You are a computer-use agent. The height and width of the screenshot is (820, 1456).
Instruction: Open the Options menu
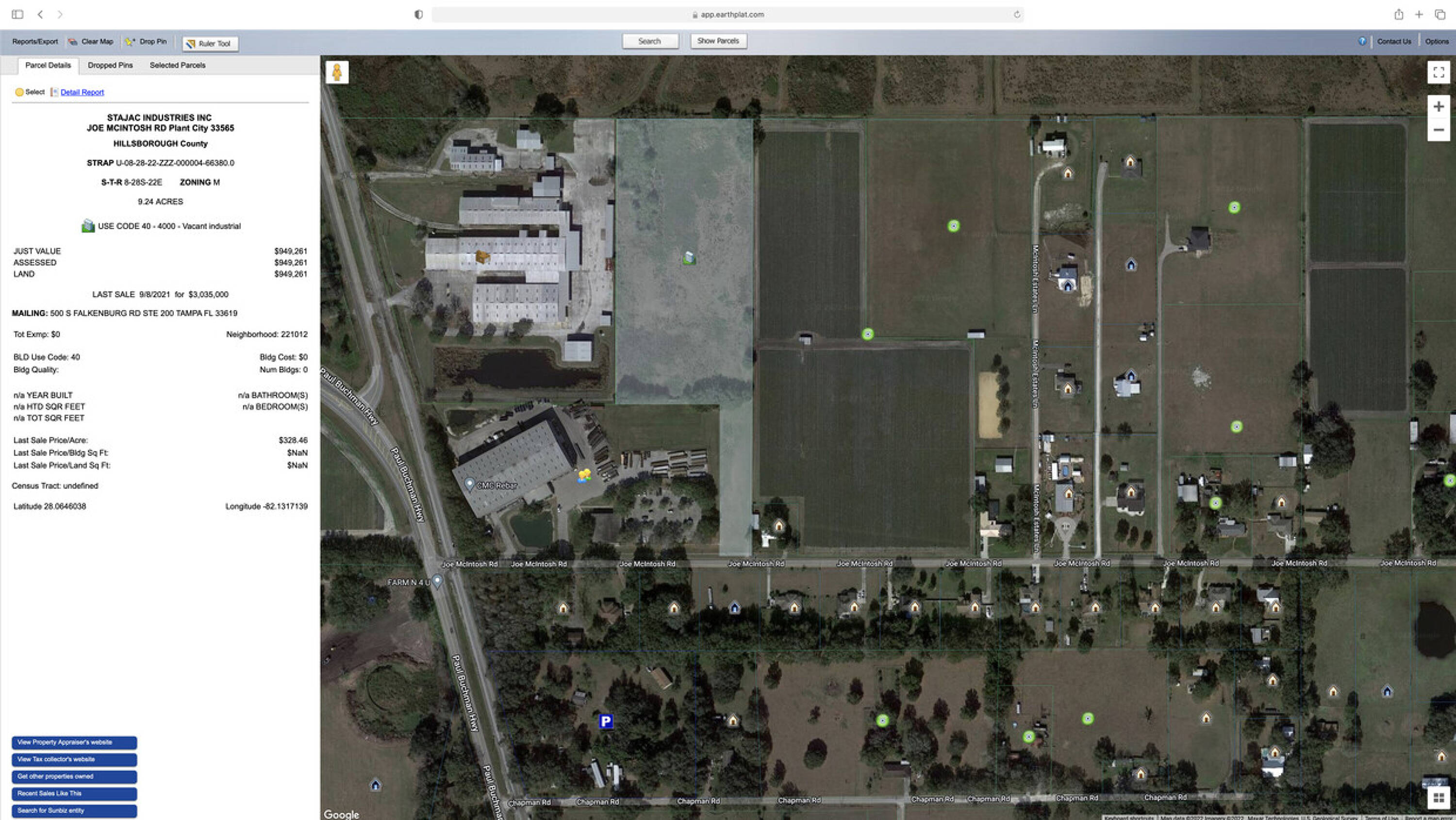click(1436, 41)
